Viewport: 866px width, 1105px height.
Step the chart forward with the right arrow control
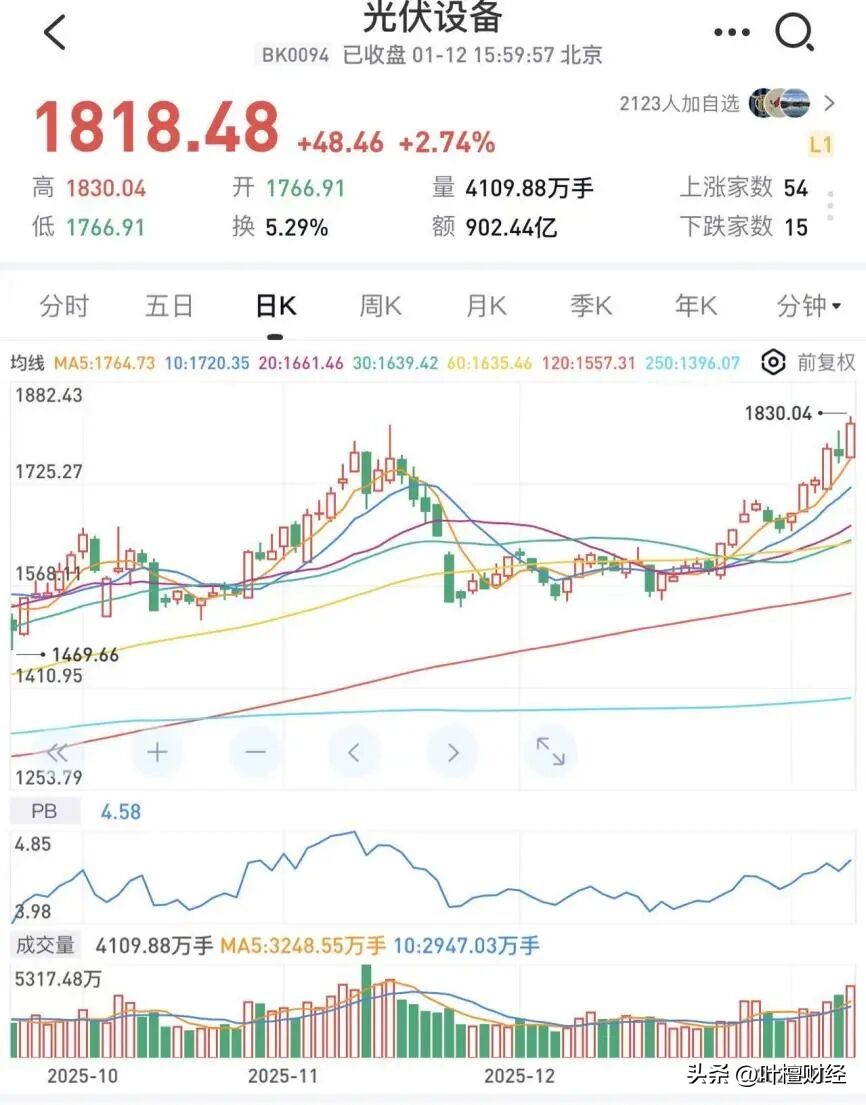click(453, 752)
